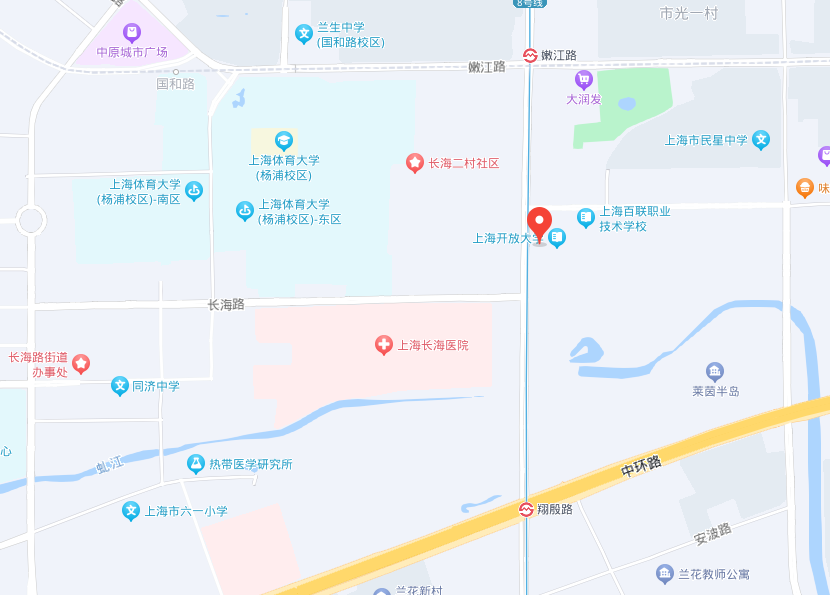Screen dimensions: 830x595
Task: Select the 兰花教师公寓 marker
Action: pos(665,573)
